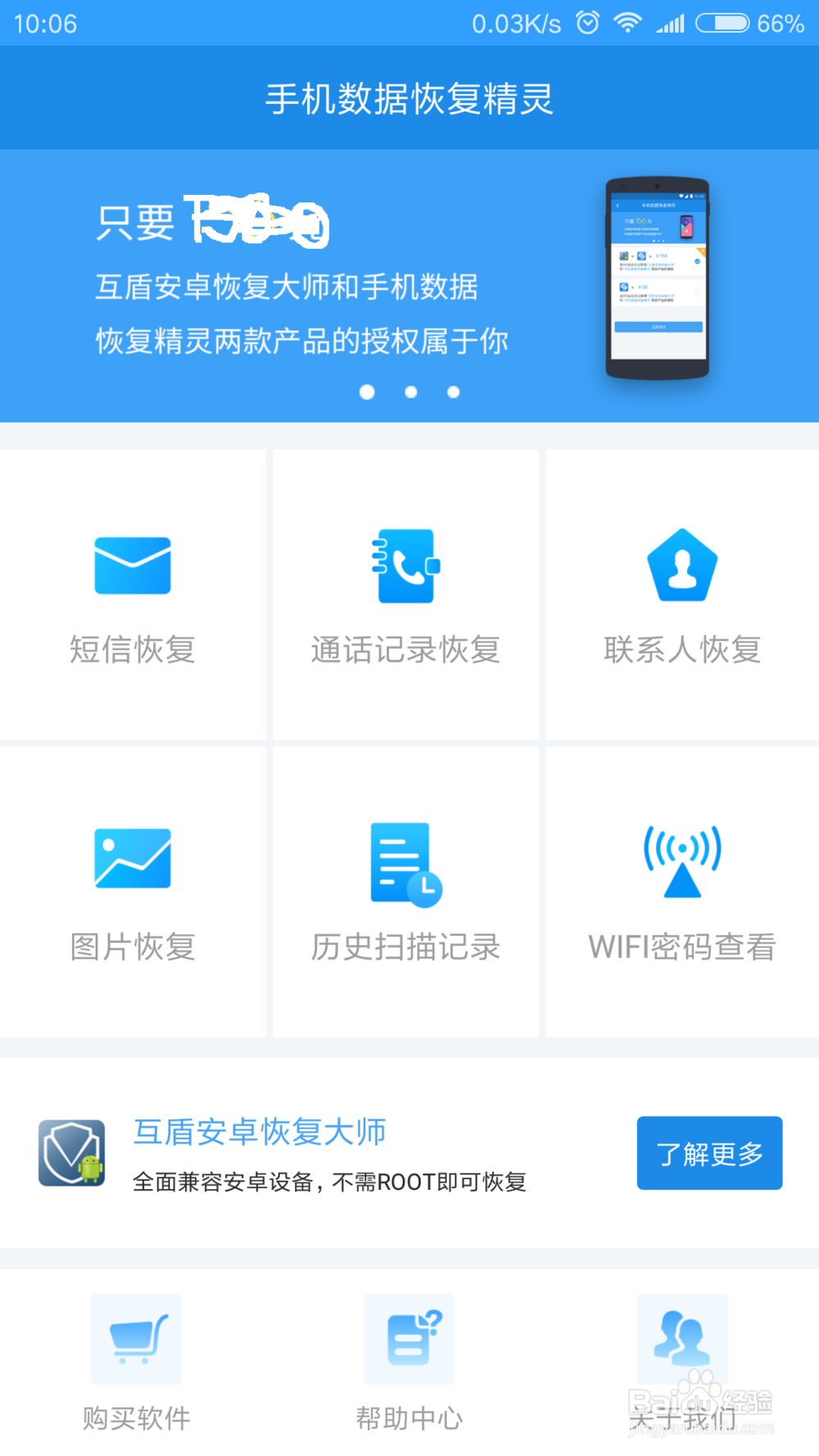Tap the 关于我们 people icon
This screenshot has width=819, height=1456.
(682, 1338)
